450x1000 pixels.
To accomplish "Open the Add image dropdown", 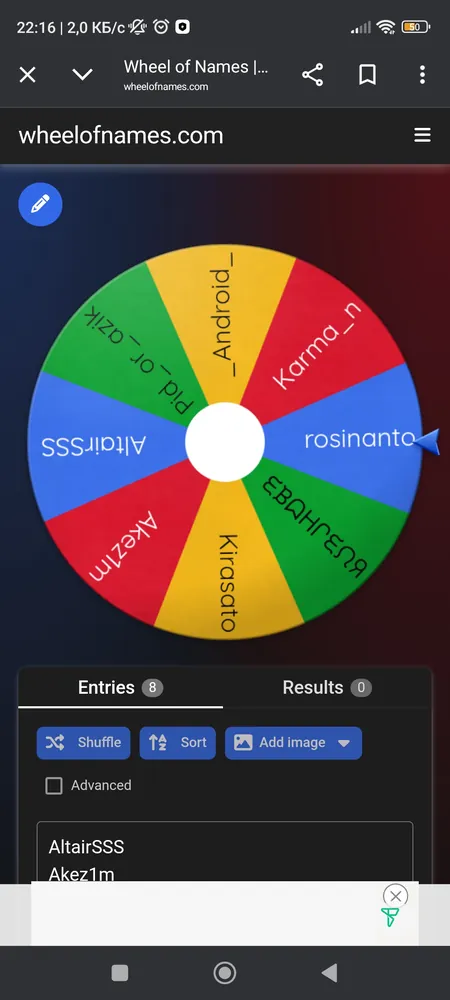I will (293, 743).
